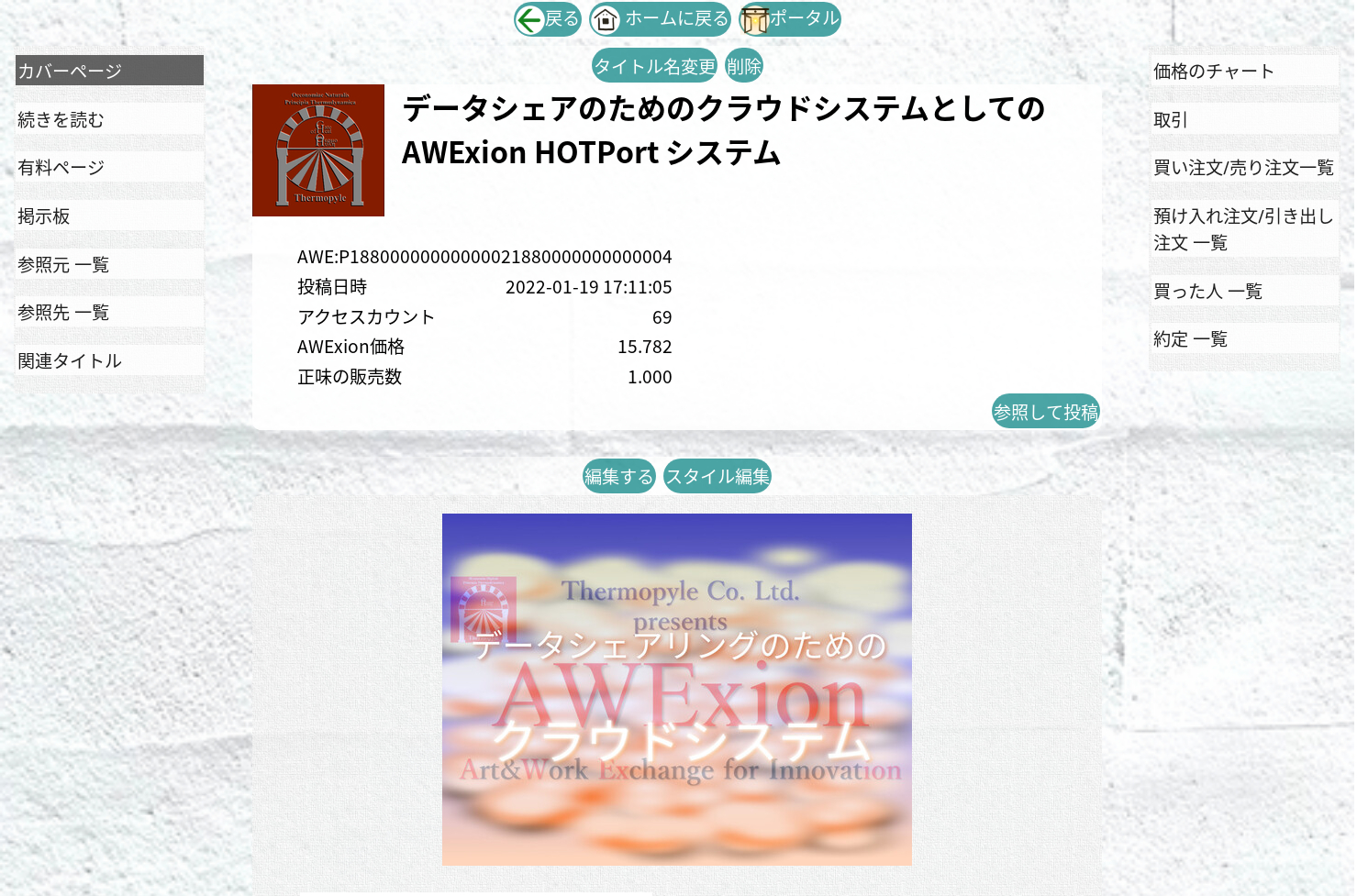Open the 取引 trading page
This screenshot has width=1357, height=896.
(x=1244, y=119)
